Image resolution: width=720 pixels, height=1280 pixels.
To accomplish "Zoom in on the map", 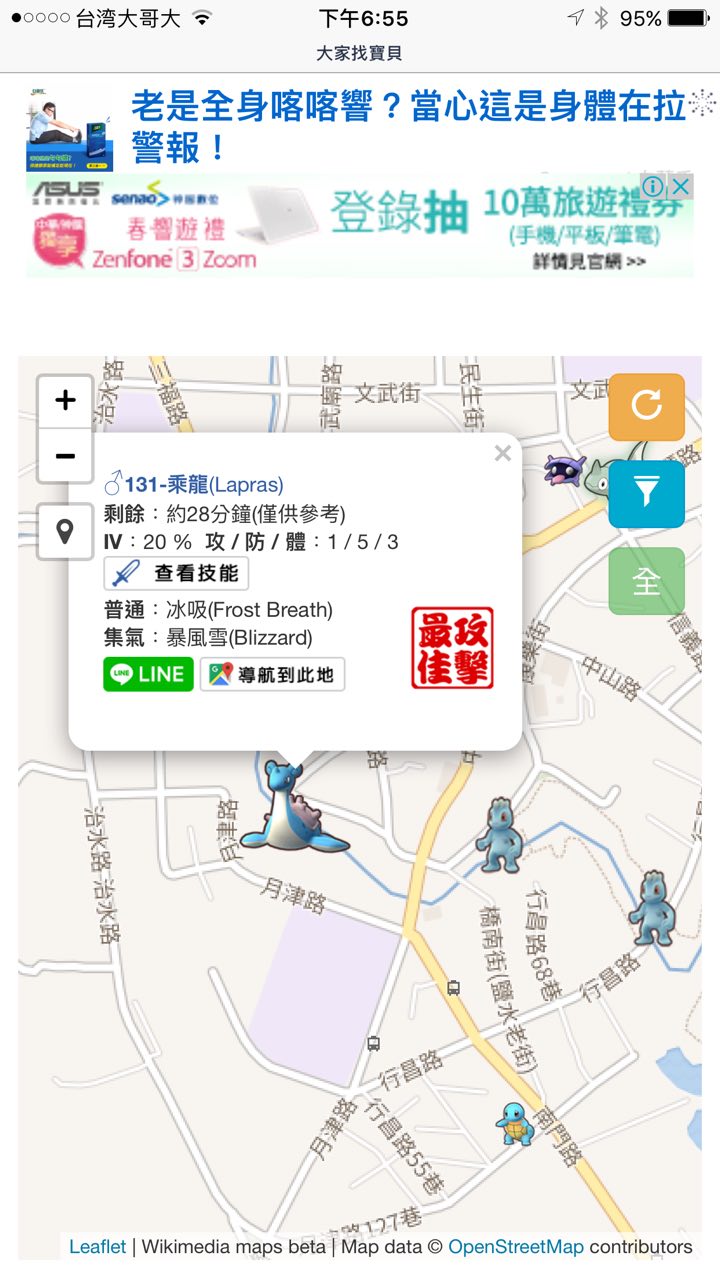I will click(x=65, y=402).
